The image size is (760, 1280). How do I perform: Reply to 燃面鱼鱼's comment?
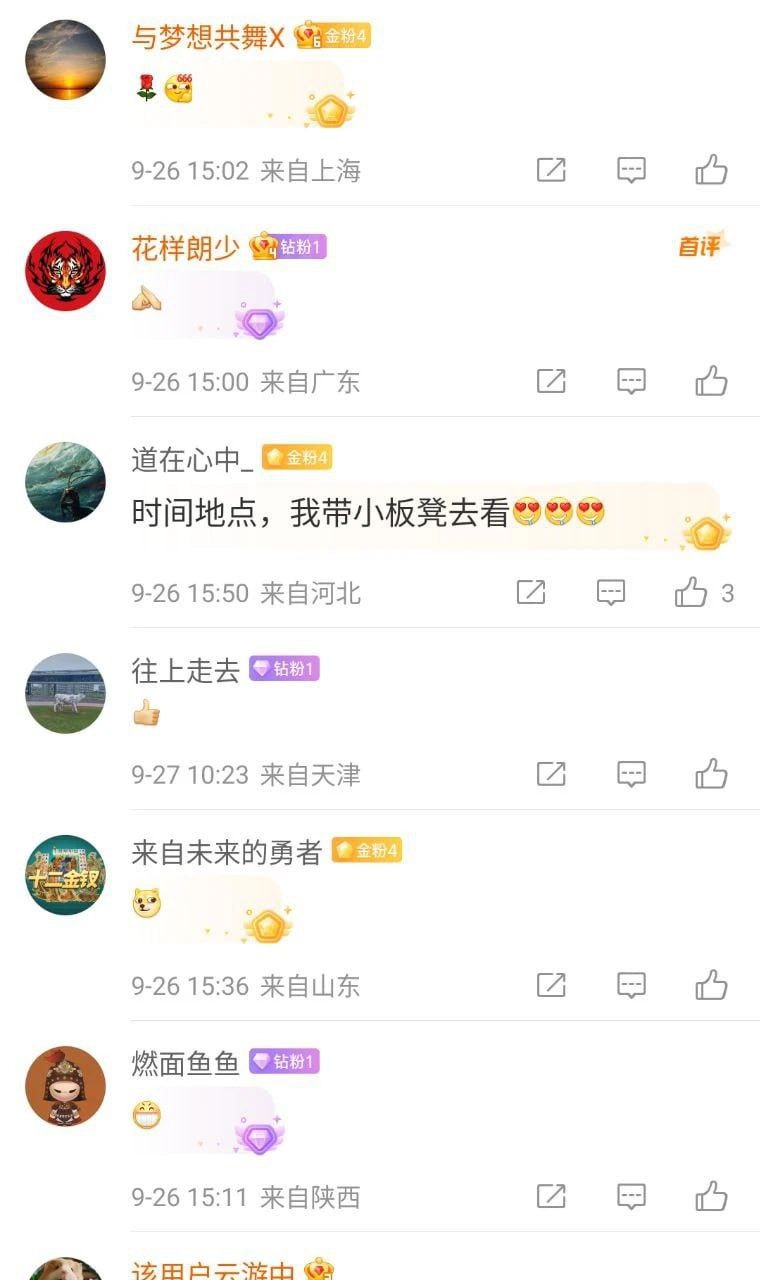631,1196
